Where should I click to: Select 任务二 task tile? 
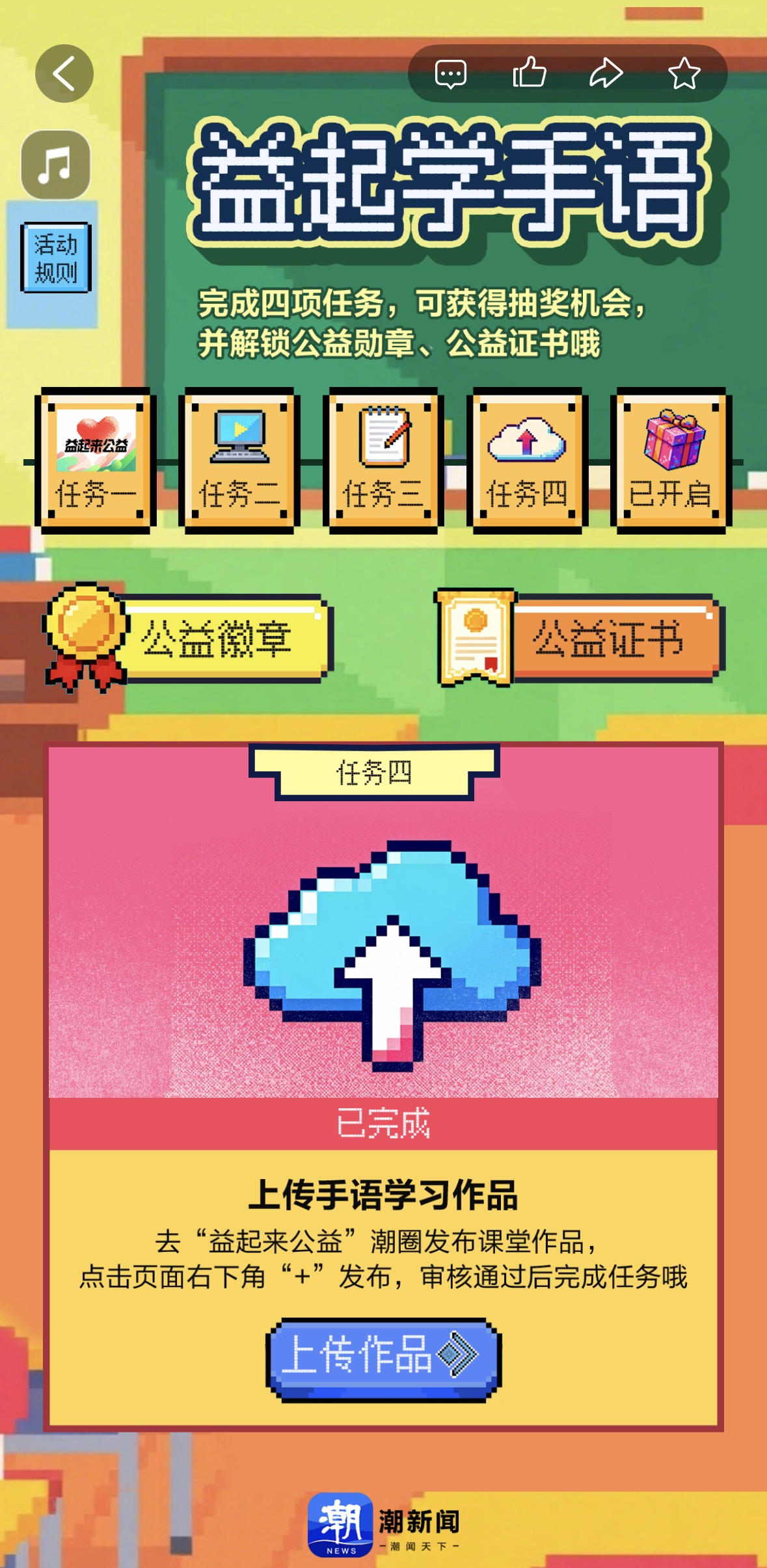pyautogui.click(x=240, y=461)
